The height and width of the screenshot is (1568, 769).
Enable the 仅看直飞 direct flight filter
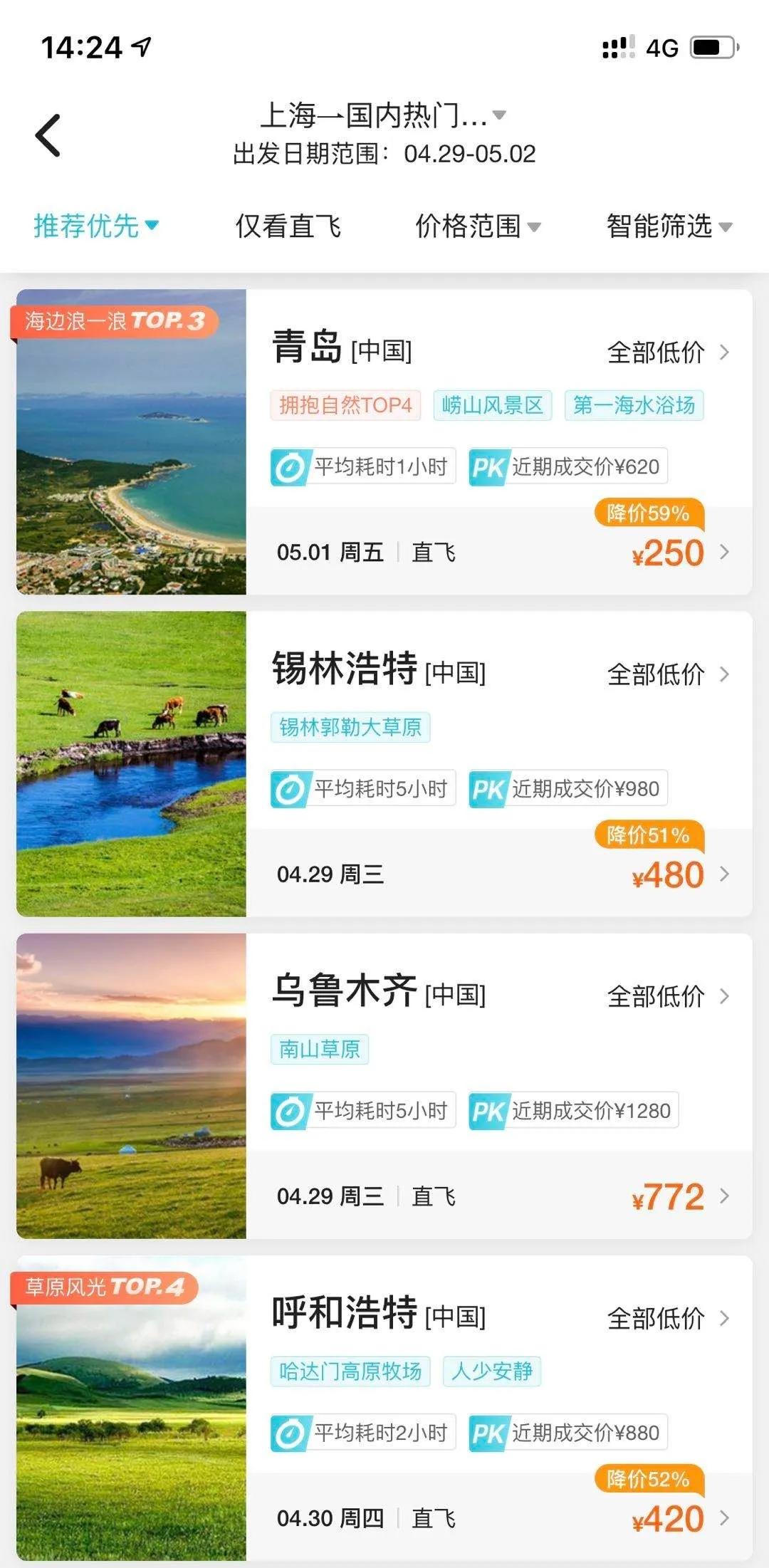[288, 226]
